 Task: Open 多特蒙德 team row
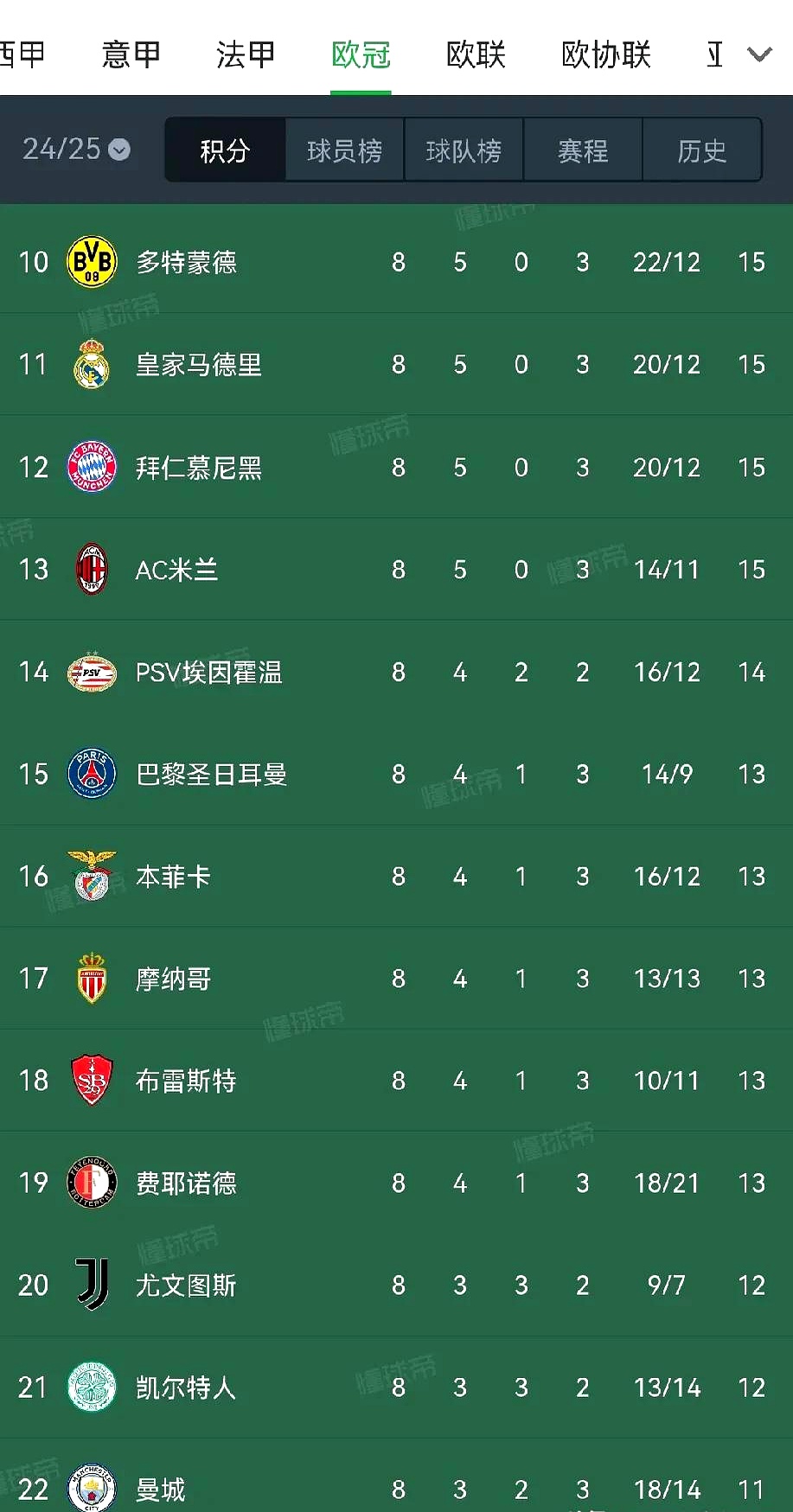186,262
